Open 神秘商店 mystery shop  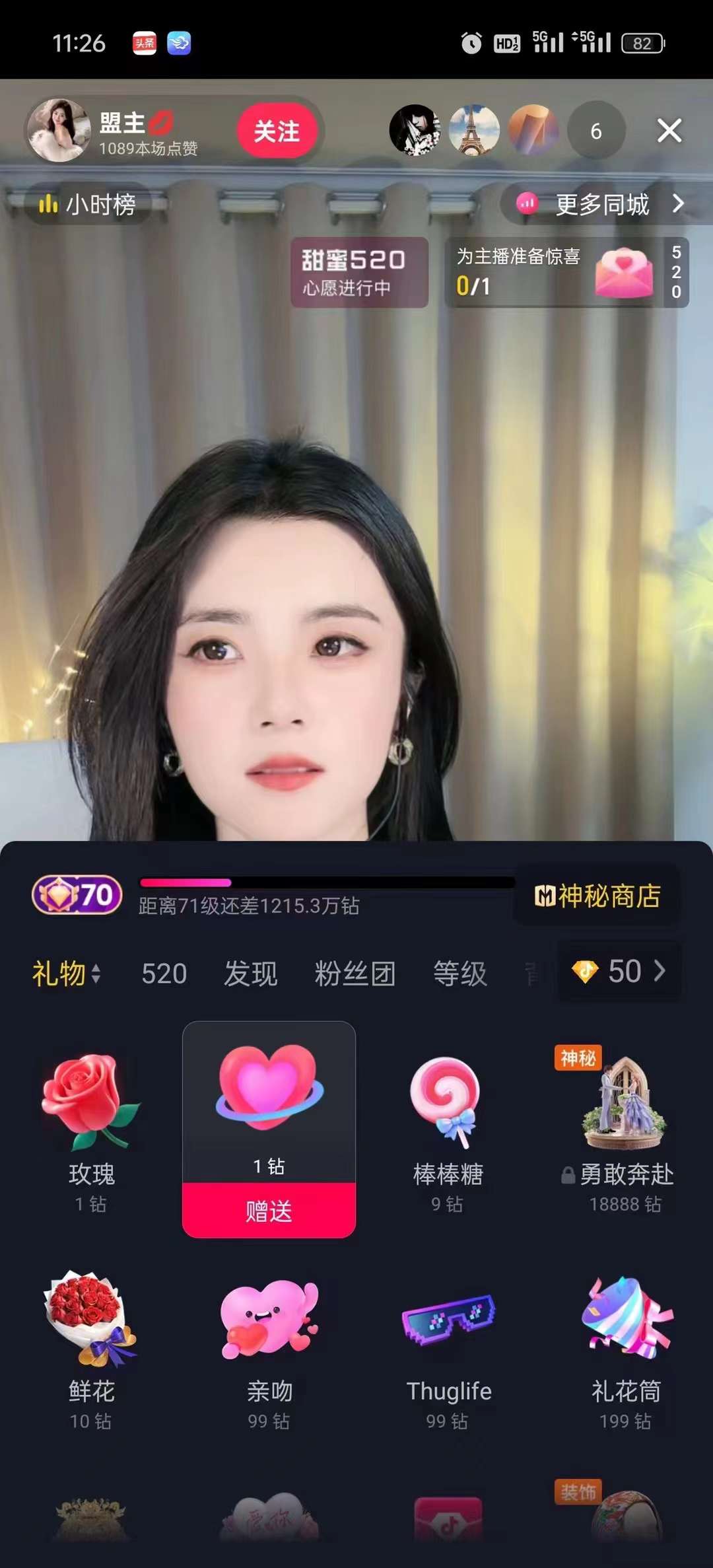click(597, 896)
